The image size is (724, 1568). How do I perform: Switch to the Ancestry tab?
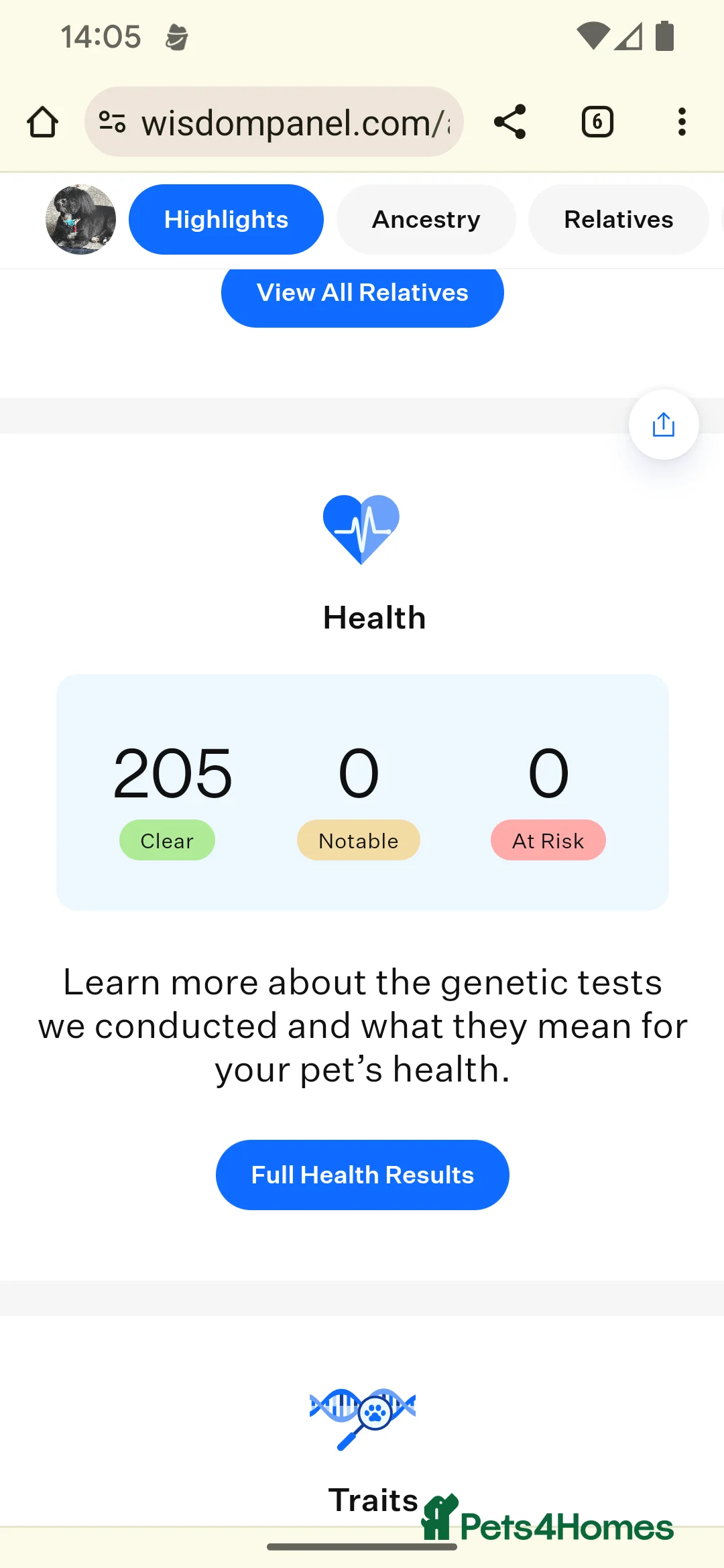[x=426, y=219]
